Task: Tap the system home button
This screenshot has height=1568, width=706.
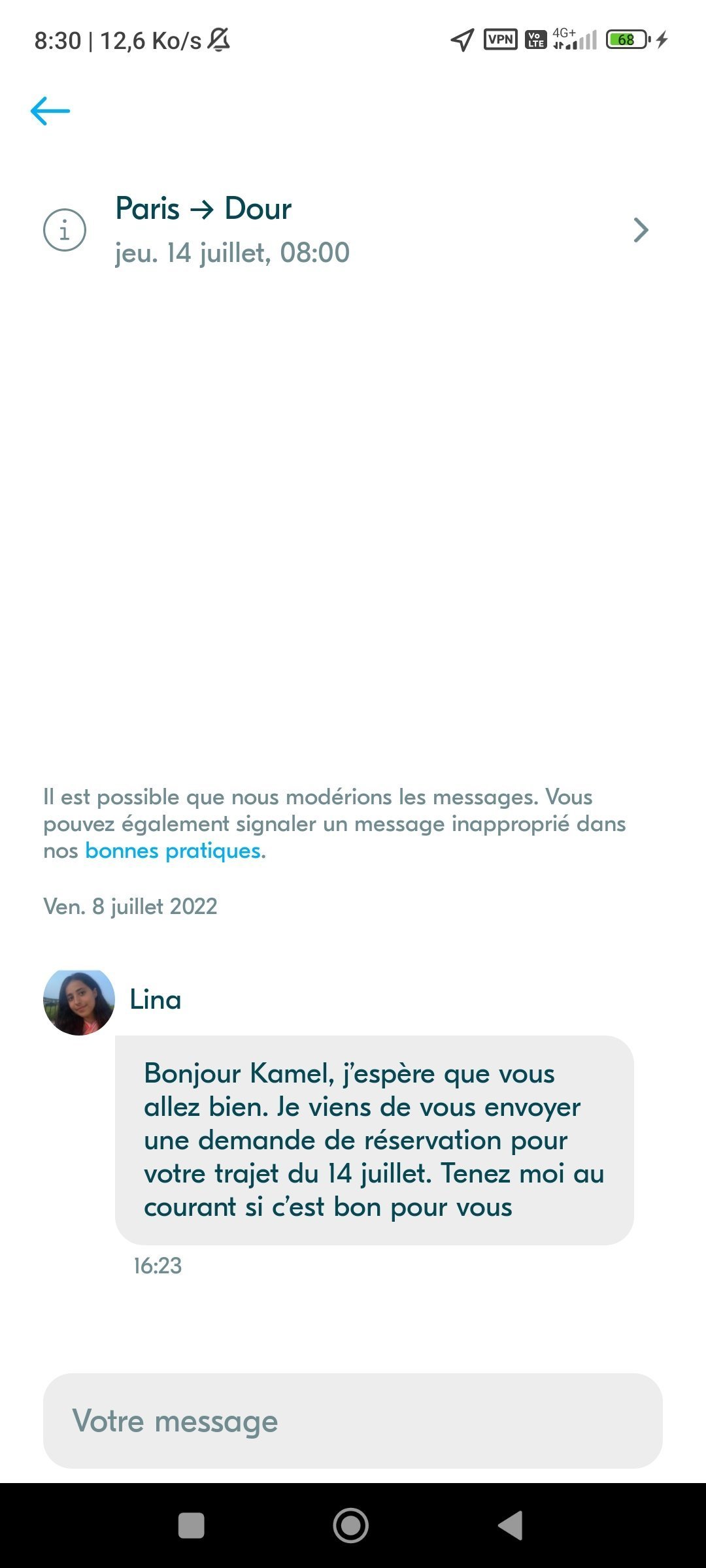Action: pos(351,1526)
